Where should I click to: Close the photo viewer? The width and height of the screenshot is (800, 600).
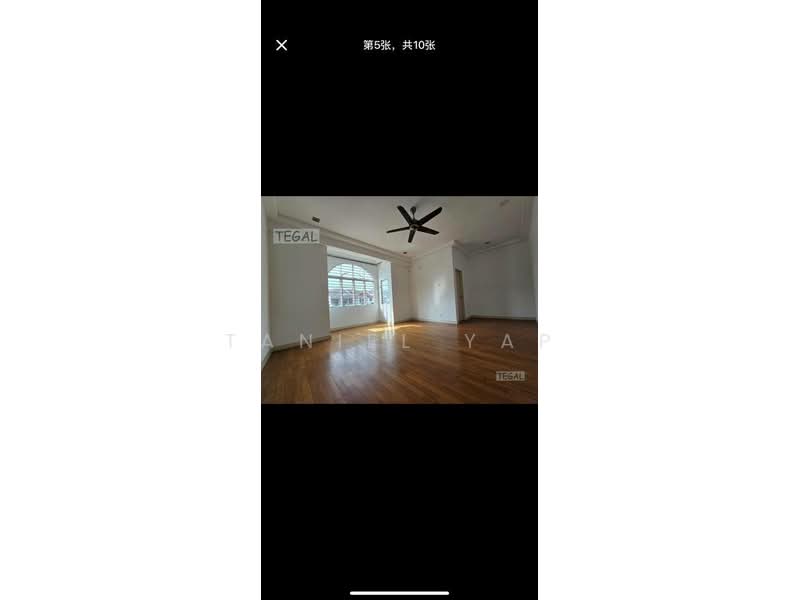click(282, 45)
